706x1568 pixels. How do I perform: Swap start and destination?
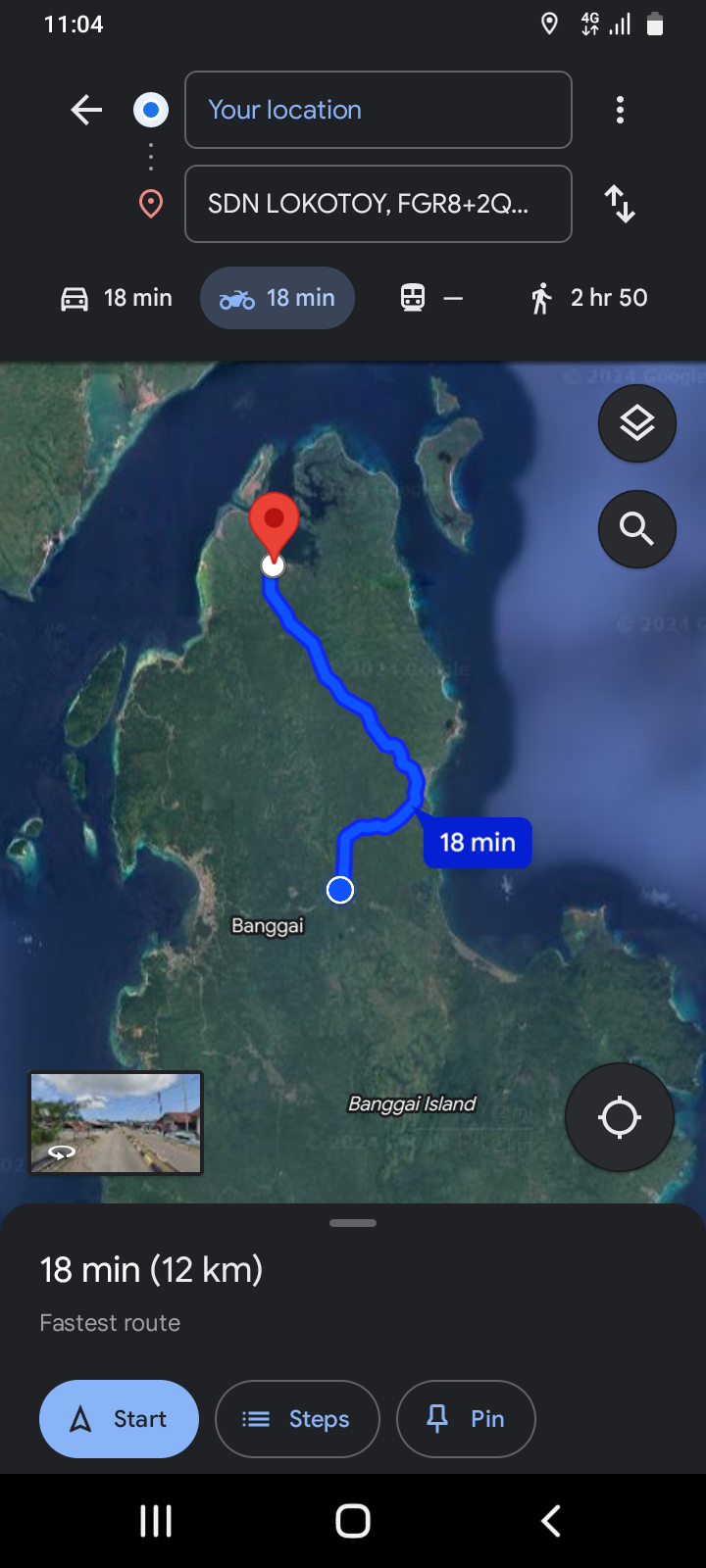(620, 204)
